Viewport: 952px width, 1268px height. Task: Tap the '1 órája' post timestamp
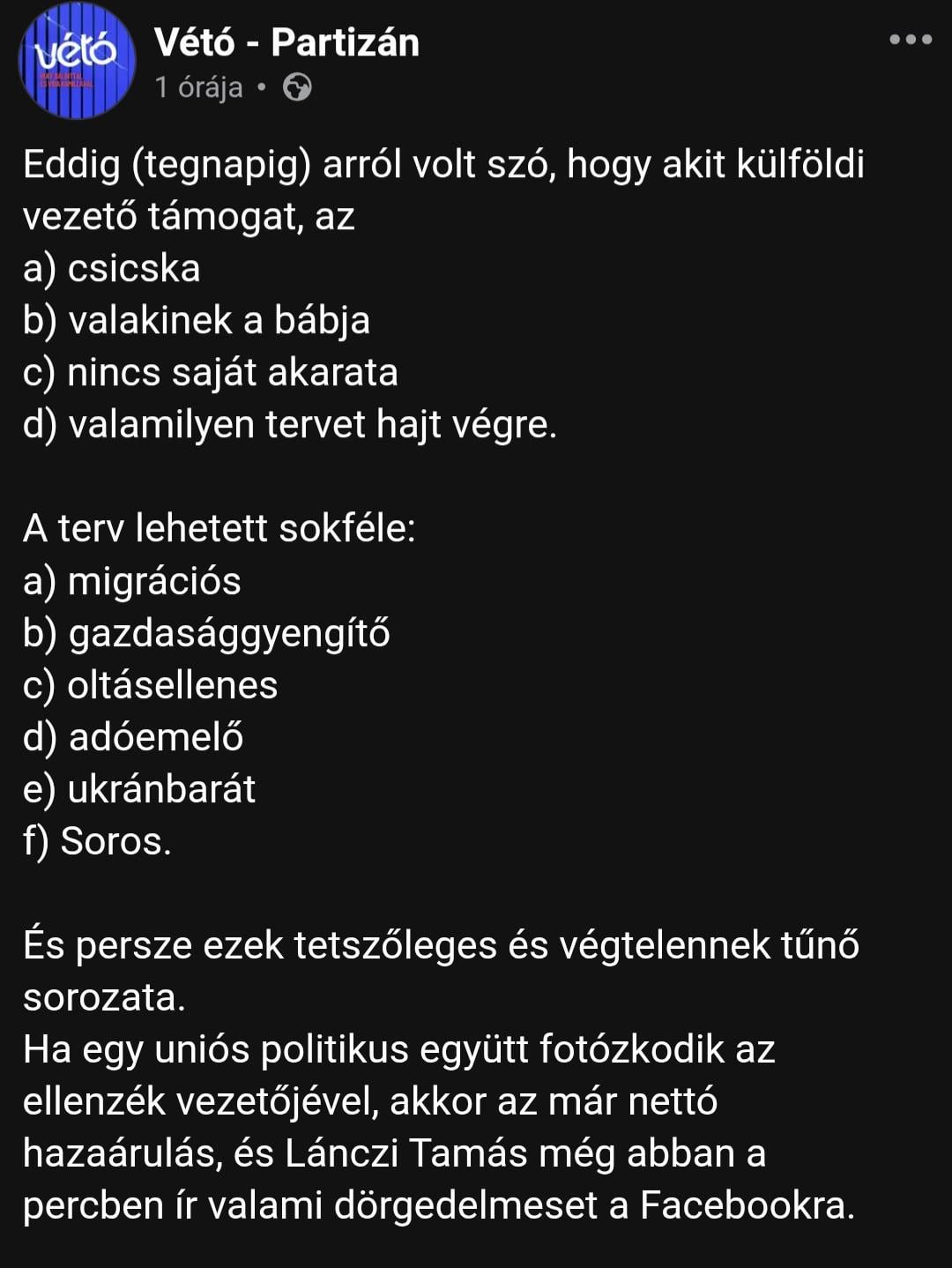(x=199, y=87)
